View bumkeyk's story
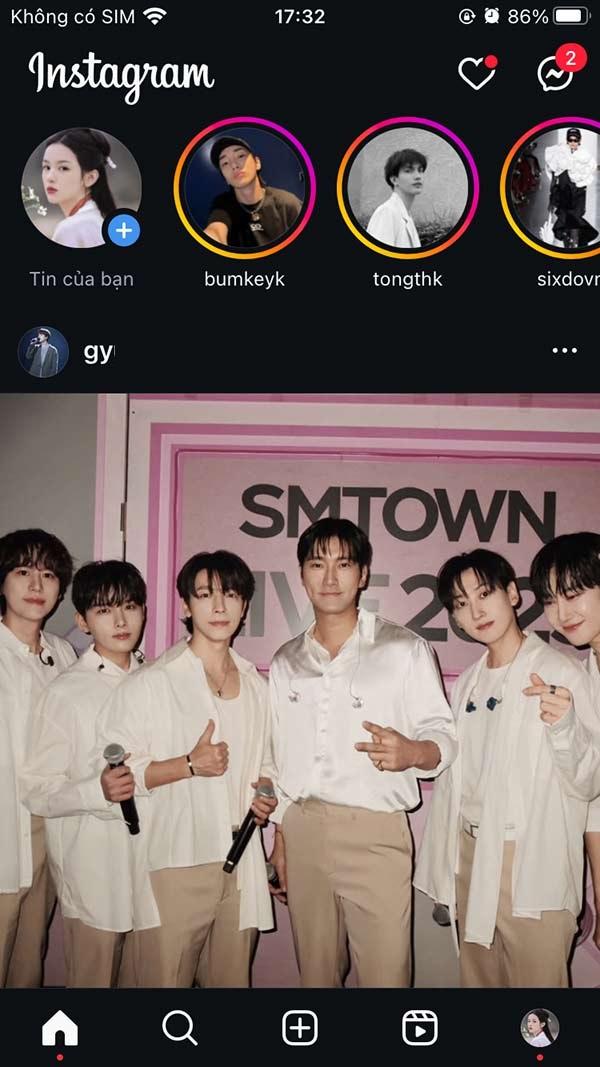This screenshot has height=1067, width=600. tap(244, 188)
